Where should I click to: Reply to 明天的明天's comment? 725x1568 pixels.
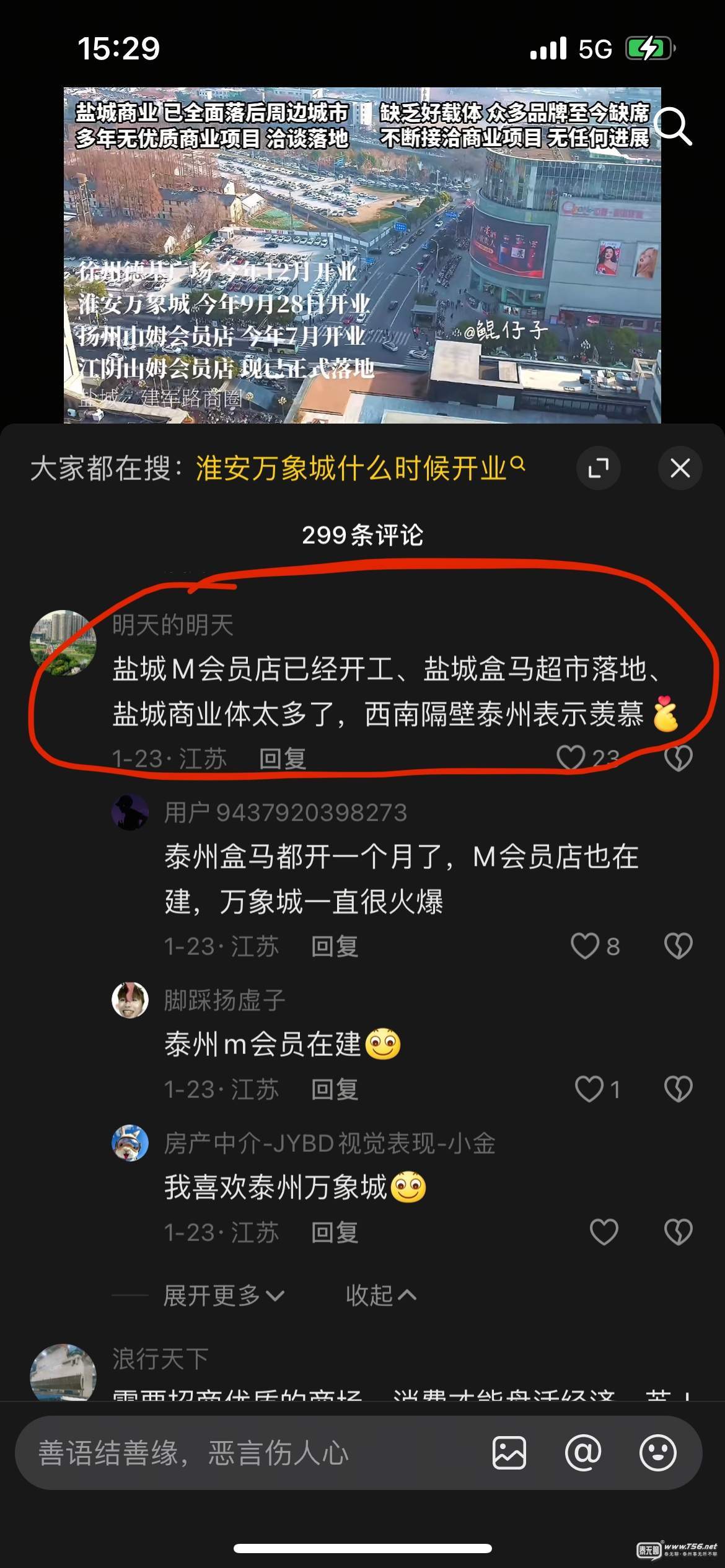(x=283, y=759)
